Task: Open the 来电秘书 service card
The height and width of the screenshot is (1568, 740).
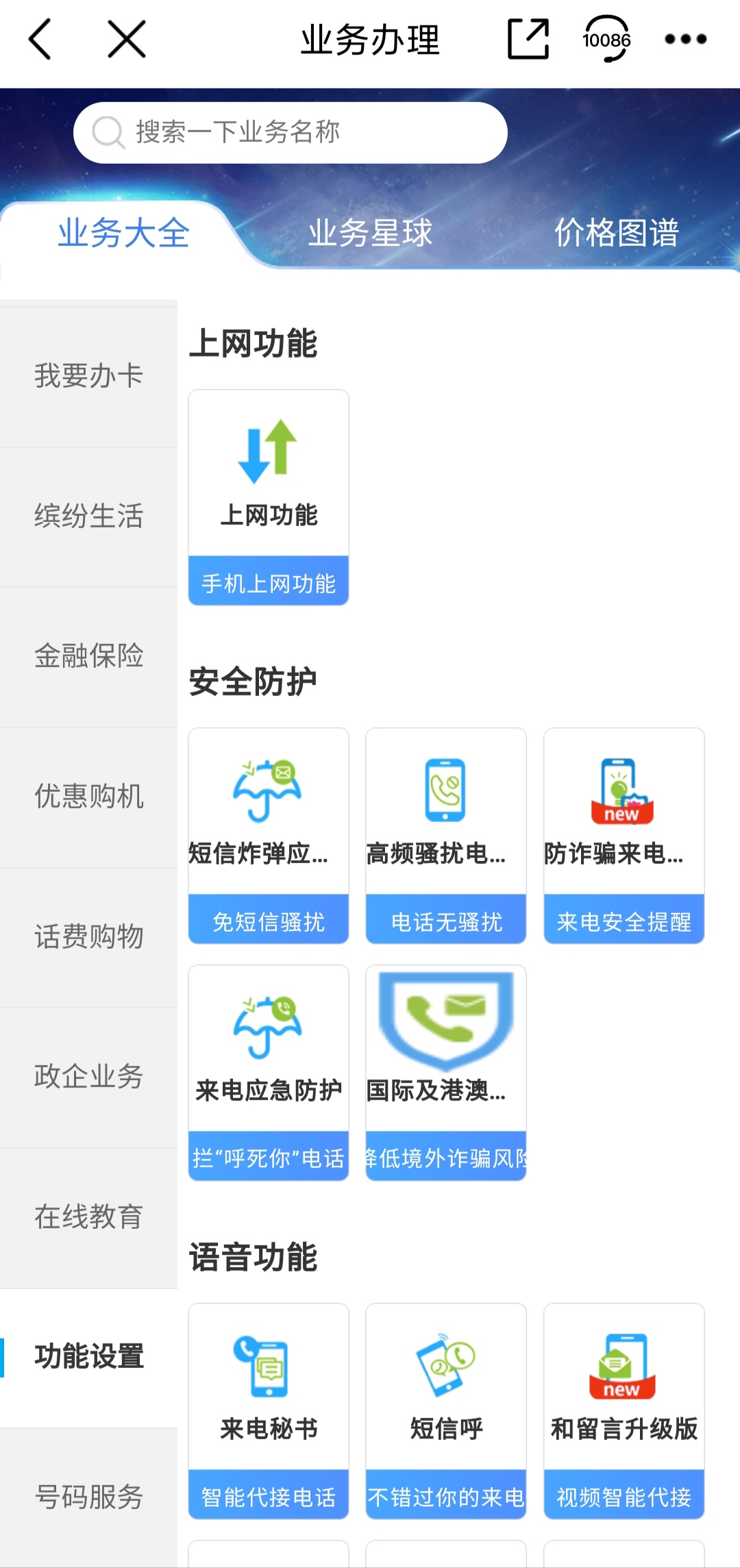Action: 269,1410
